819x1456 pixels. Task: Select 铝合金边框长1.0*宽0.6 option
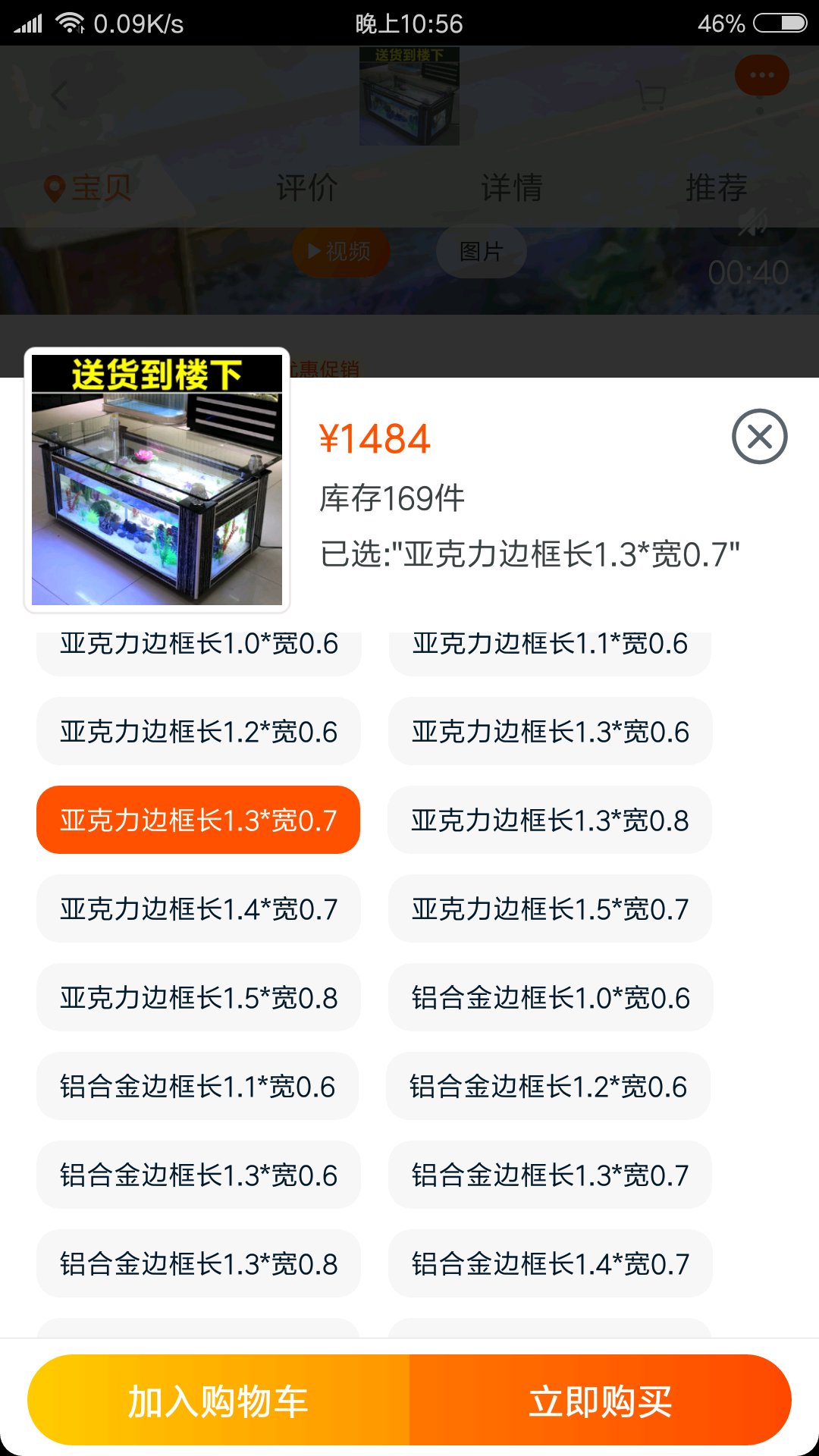tap(550, 998)
